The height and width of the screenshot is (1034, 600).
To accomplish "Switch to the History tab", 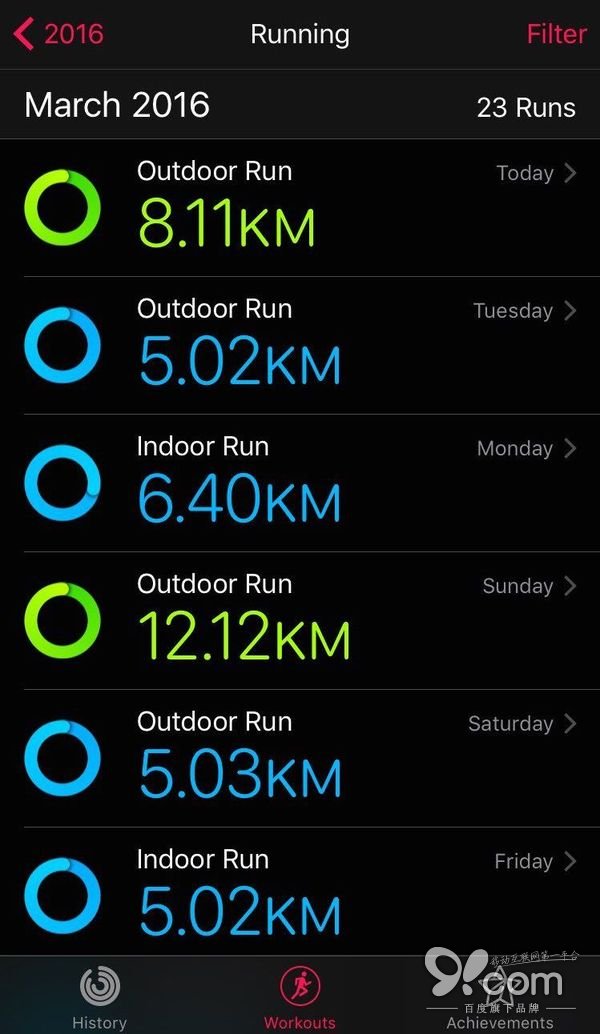I will coord(99,997).
